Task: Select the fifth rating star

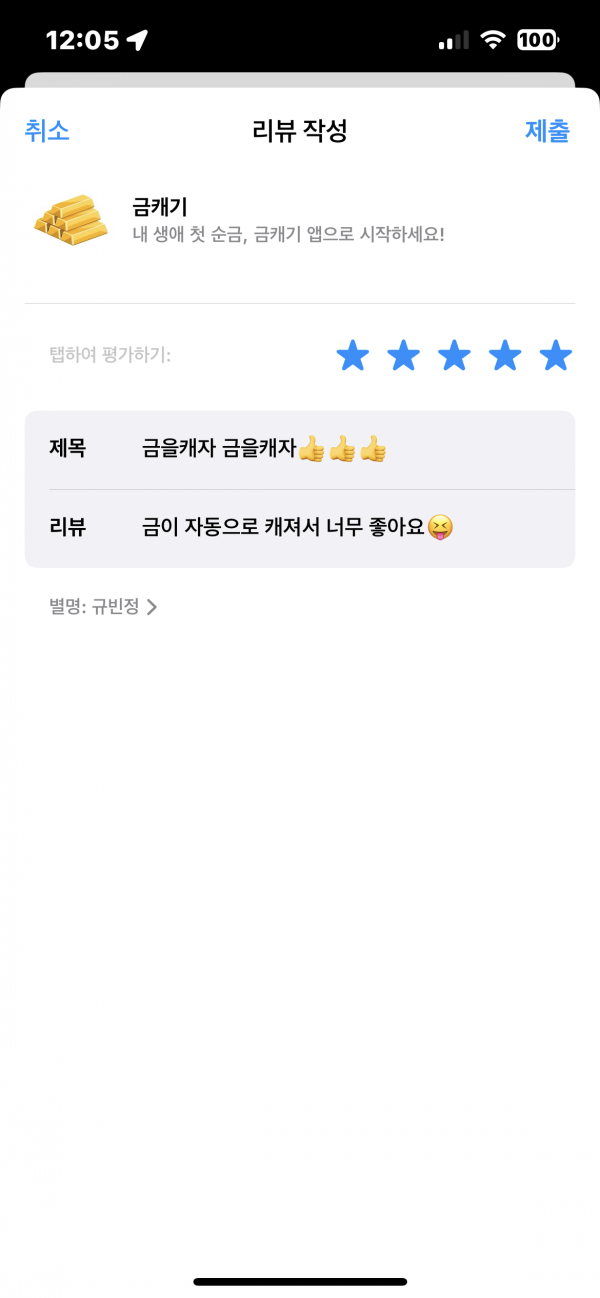Action: coord(555,355)
